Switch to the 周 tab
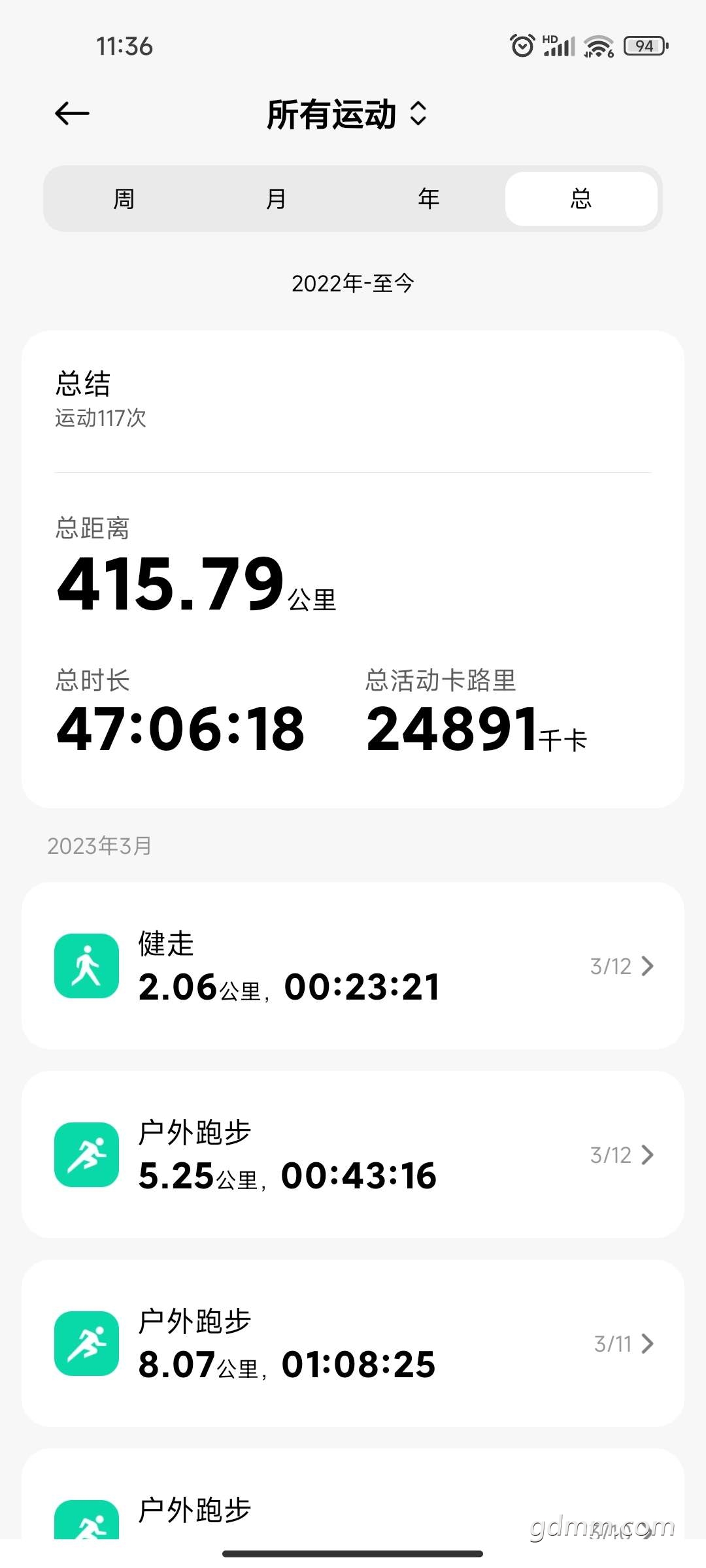706x1568 pixels. click(124, 199)
